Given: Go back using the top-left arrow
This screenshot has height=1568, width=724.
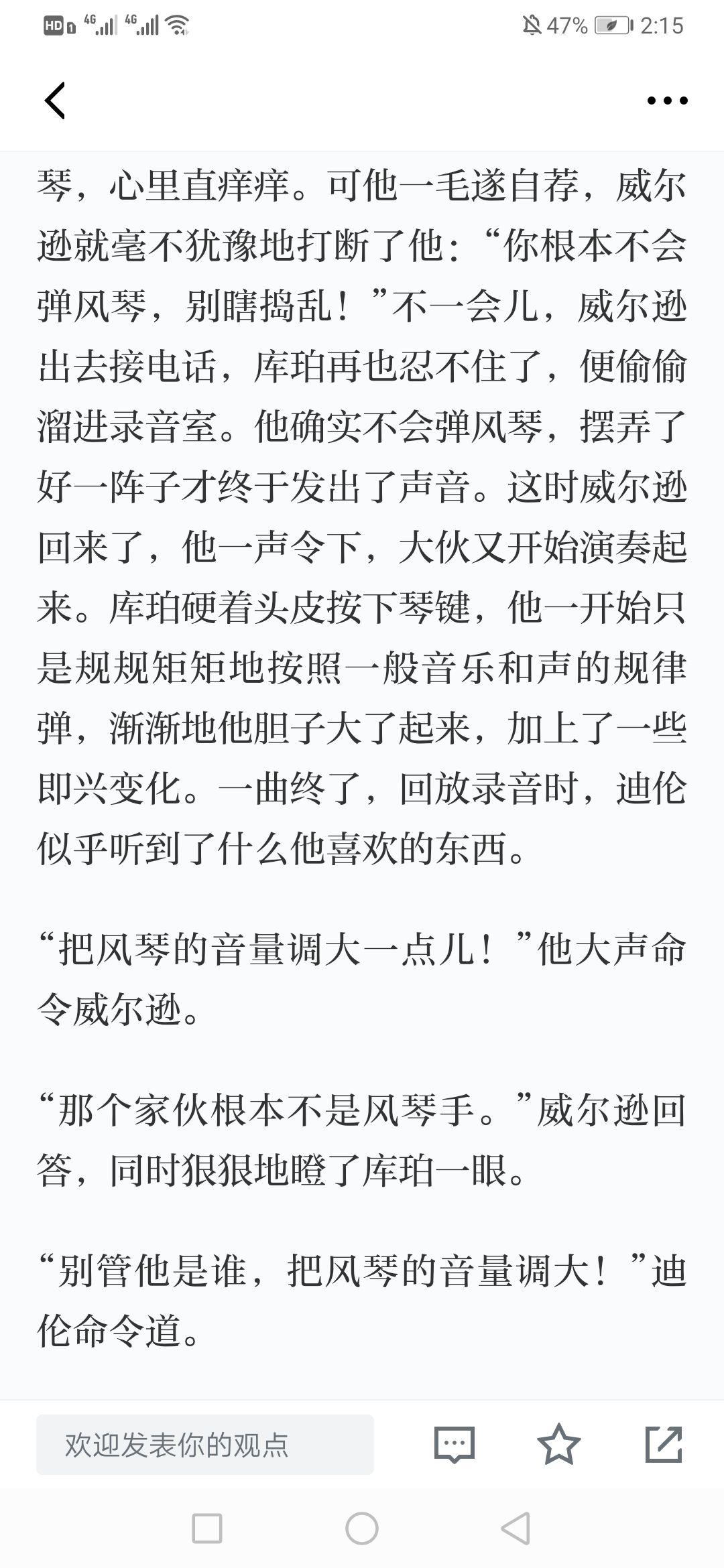Looking at the screenshot, I should [x=55, y=101].
